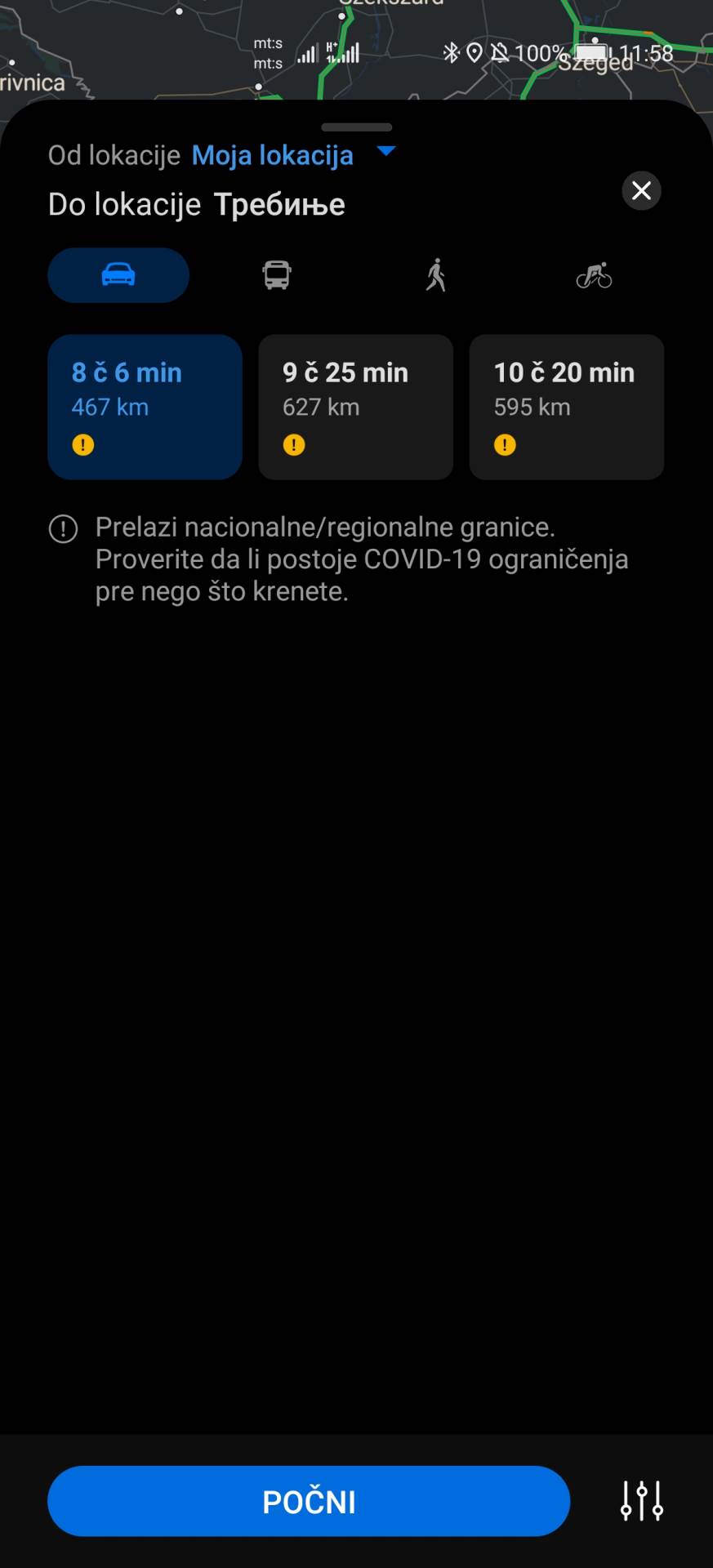Viewport: 713px width, 1568px height.
Task: Tap the Требиње destination text
Action: 279,204
